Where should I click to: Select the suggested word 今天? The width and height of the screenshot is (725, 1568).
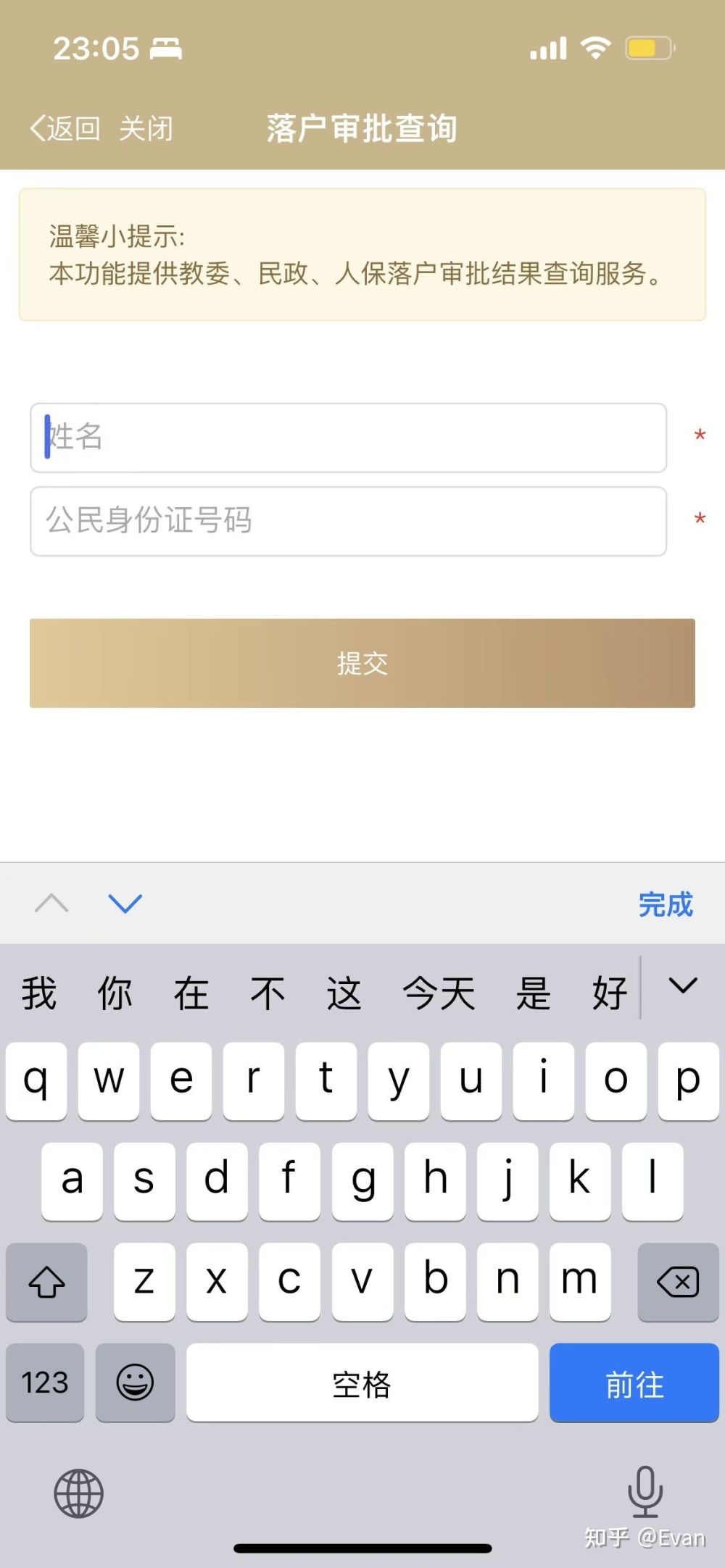(439, 993)
